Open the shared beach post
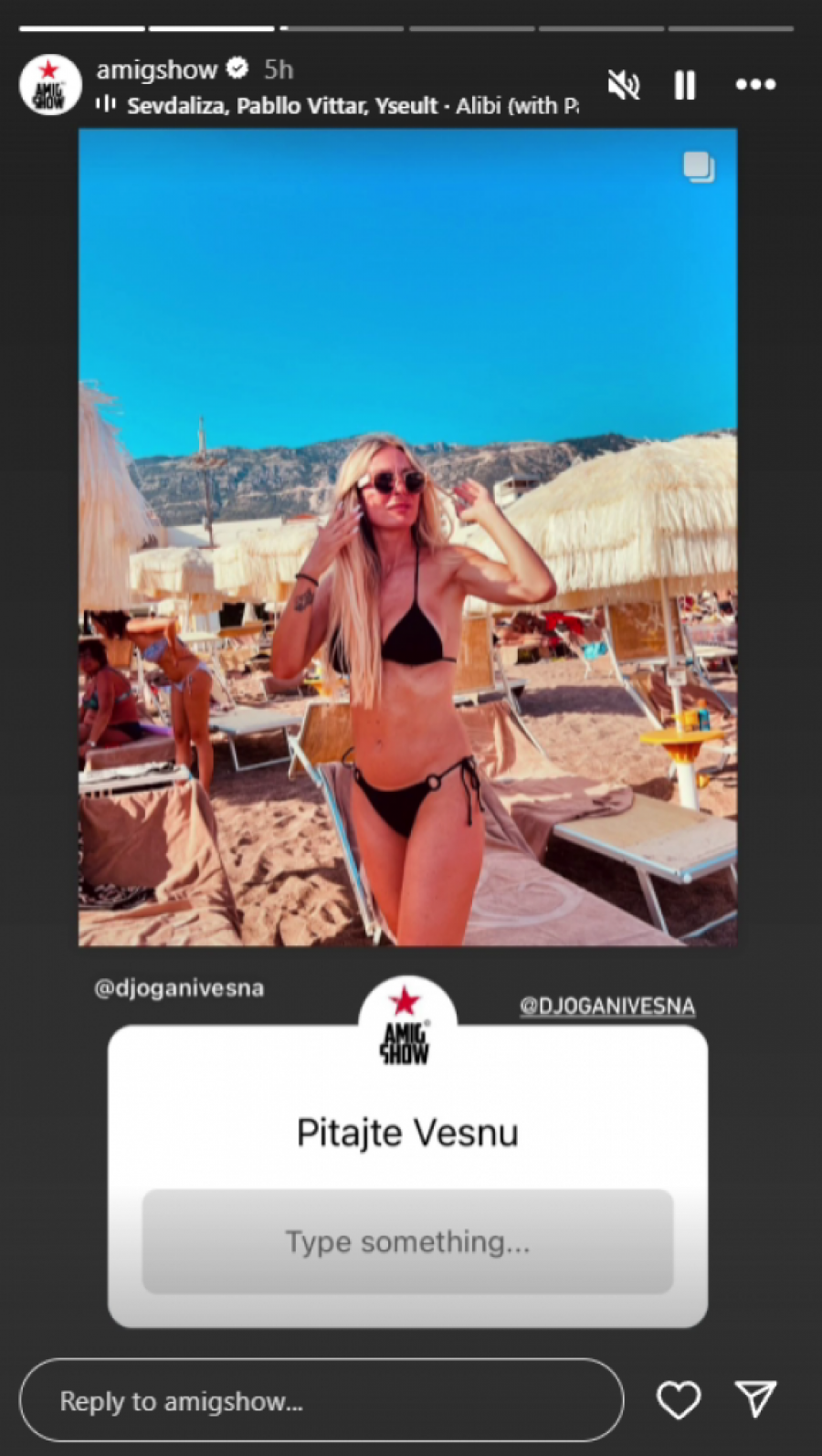This screenshot has width=822, height=1456. (407, 537)
